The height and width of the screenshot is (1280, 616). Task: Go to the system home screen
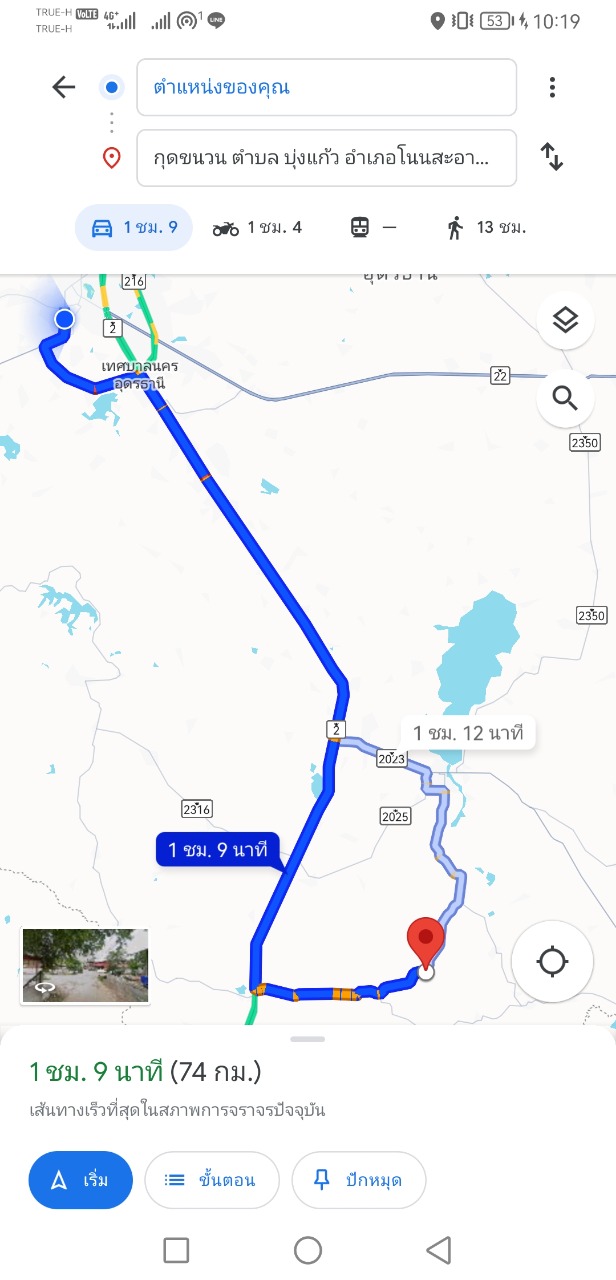tap(308, 1249)
